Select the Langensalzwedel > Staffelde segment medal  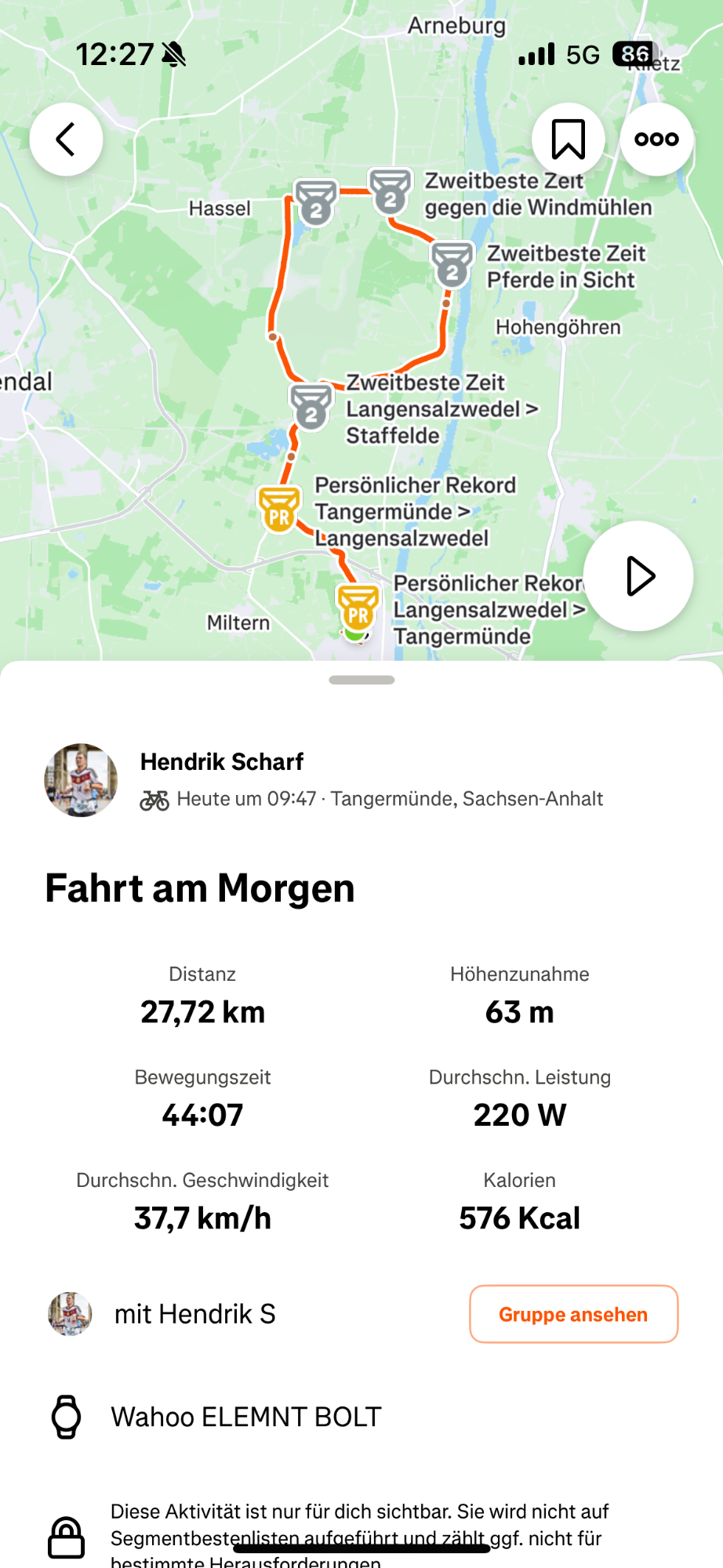pos(311,406)
